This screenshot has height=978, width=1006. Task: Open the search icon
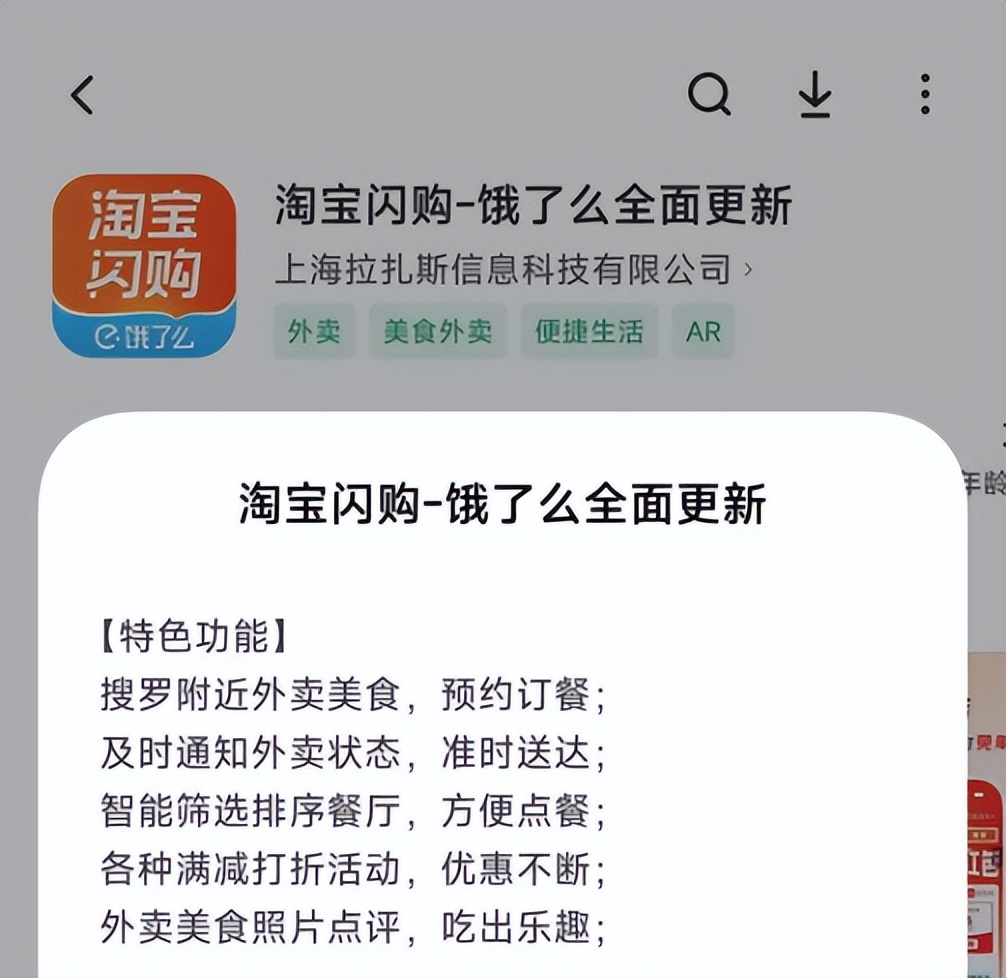point(709,95)
